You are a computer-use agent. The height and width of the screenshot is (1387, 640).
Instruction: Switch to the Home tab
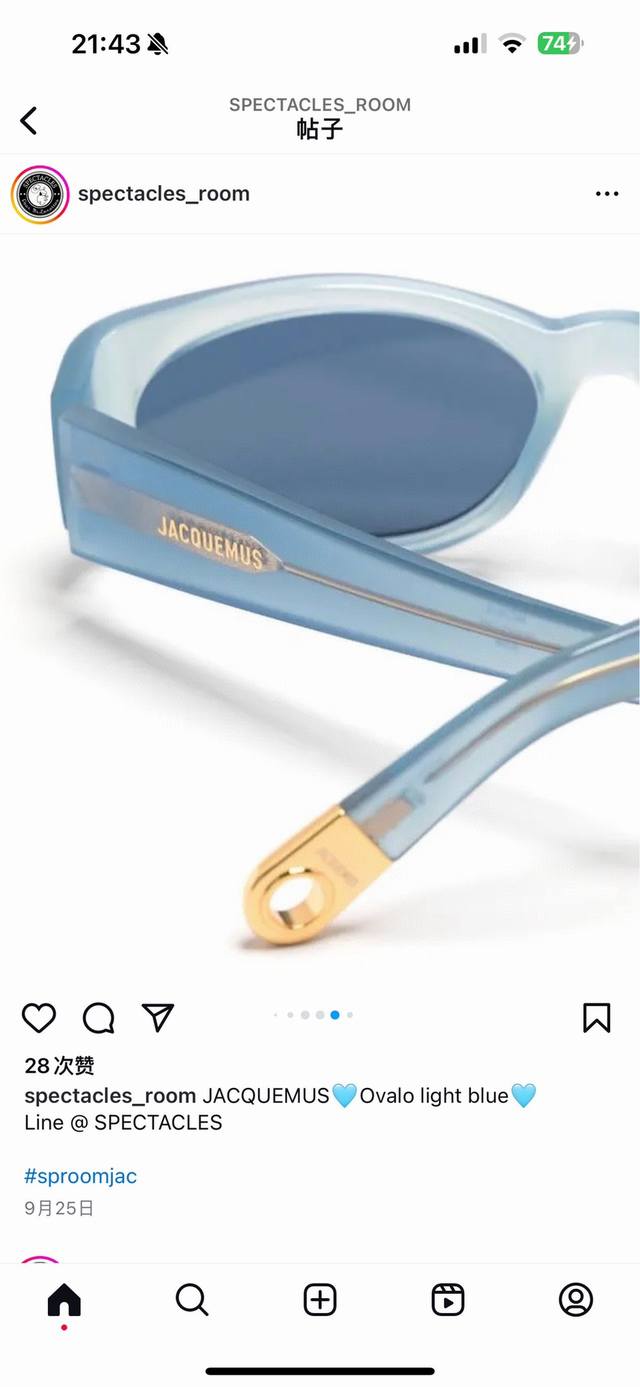(64, 1300)
